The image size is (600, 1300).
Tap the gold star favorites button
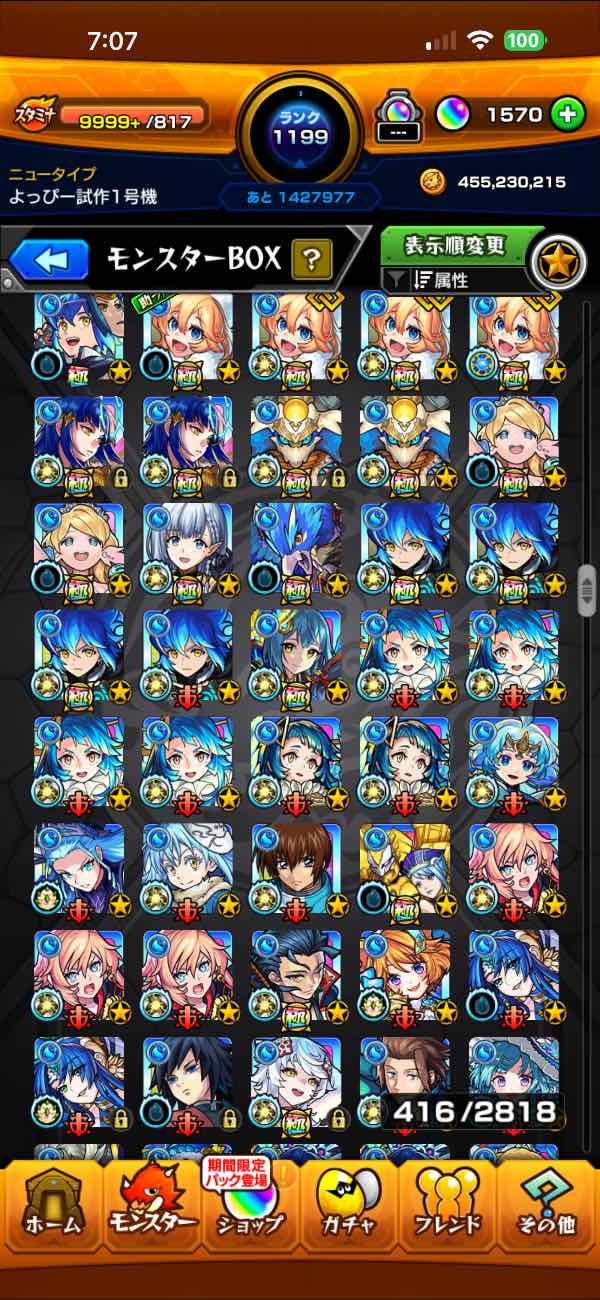pyautogui.click(x=556, y=261)
